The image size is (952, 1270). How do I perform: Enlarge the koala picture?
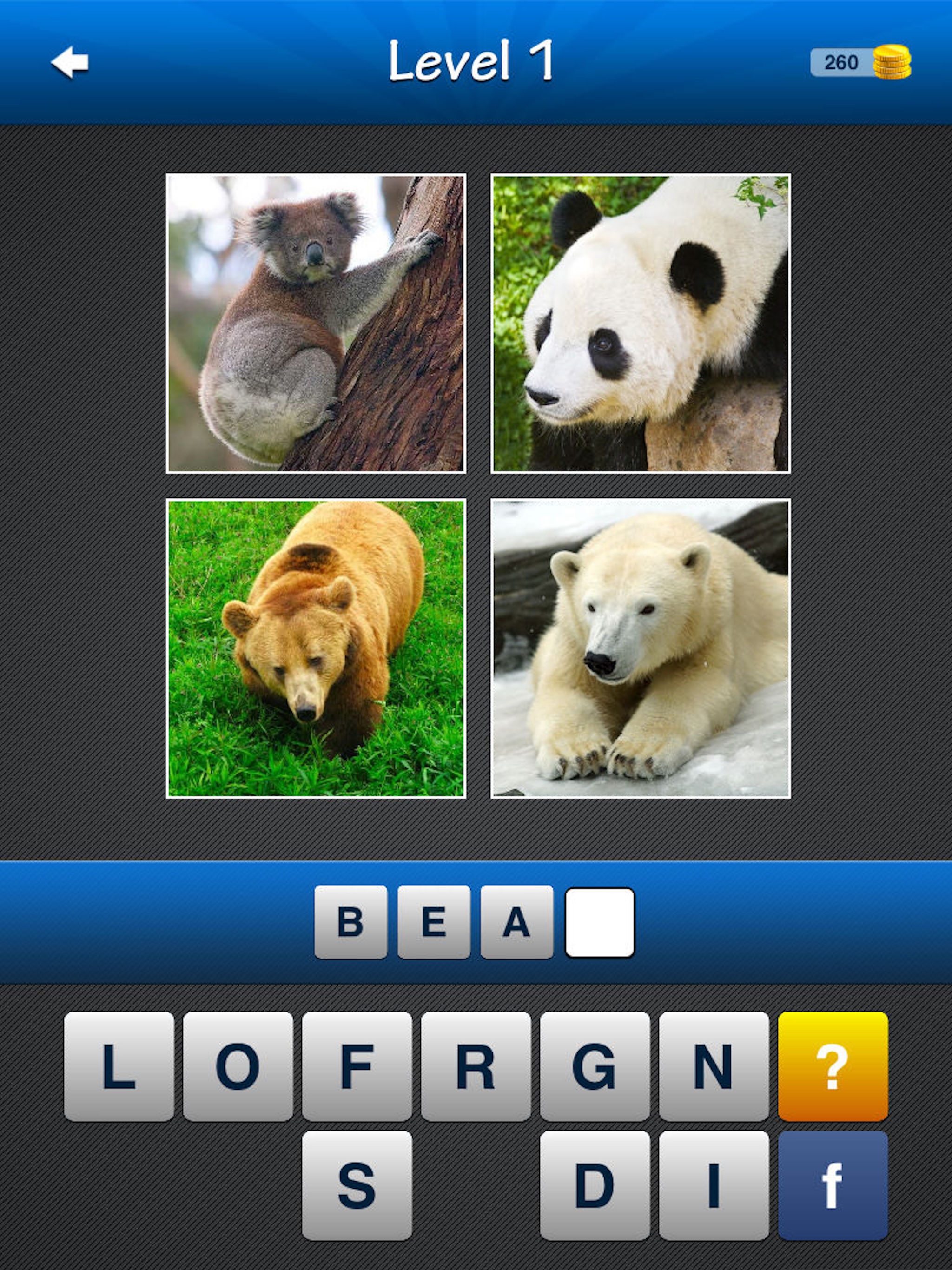tap(316, 323)
